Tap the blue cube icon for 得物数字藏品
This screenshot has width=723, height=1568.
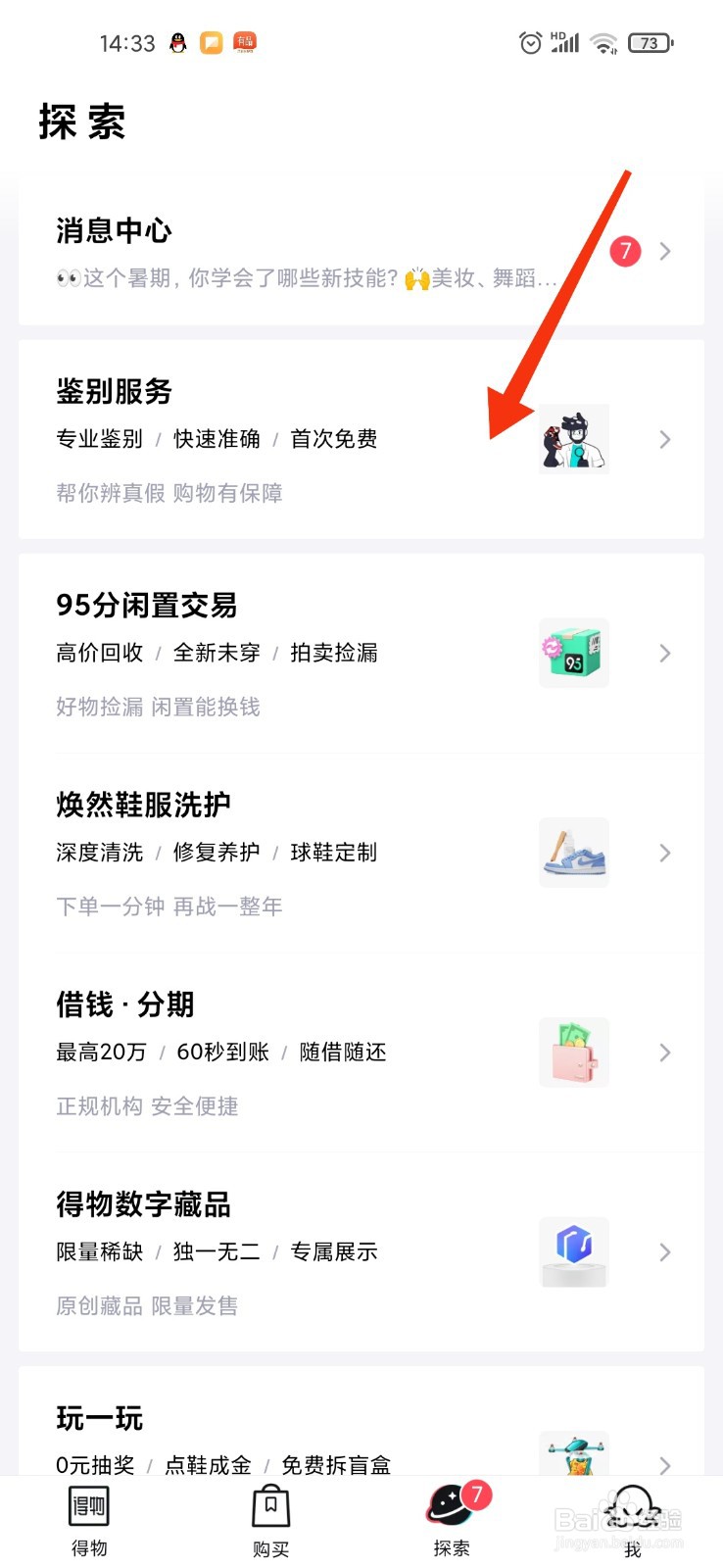coord(573,1251)
